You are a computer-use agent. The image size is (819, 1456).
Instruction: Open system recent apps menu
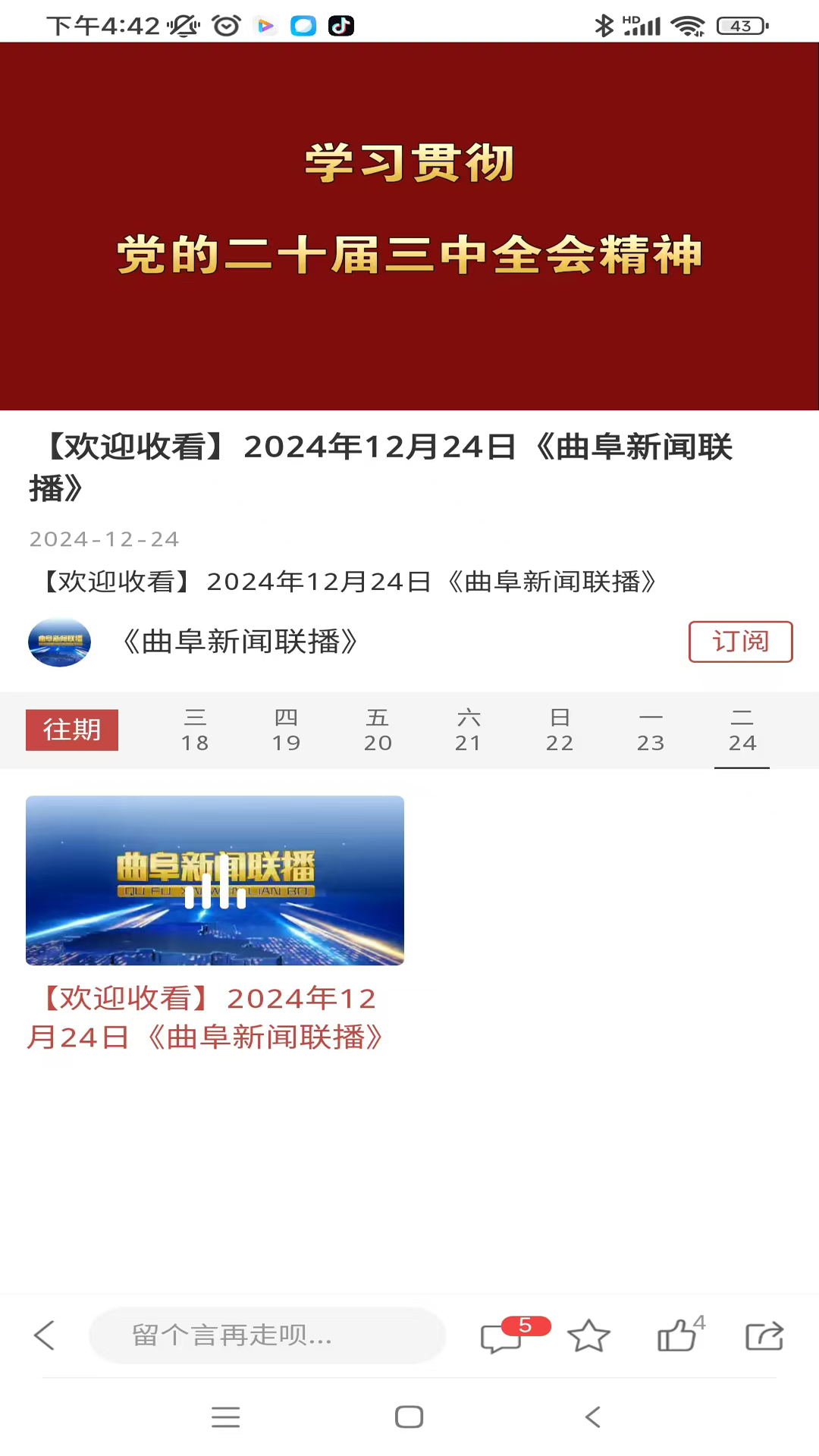pyautogui.click(x=226, y=1417)
